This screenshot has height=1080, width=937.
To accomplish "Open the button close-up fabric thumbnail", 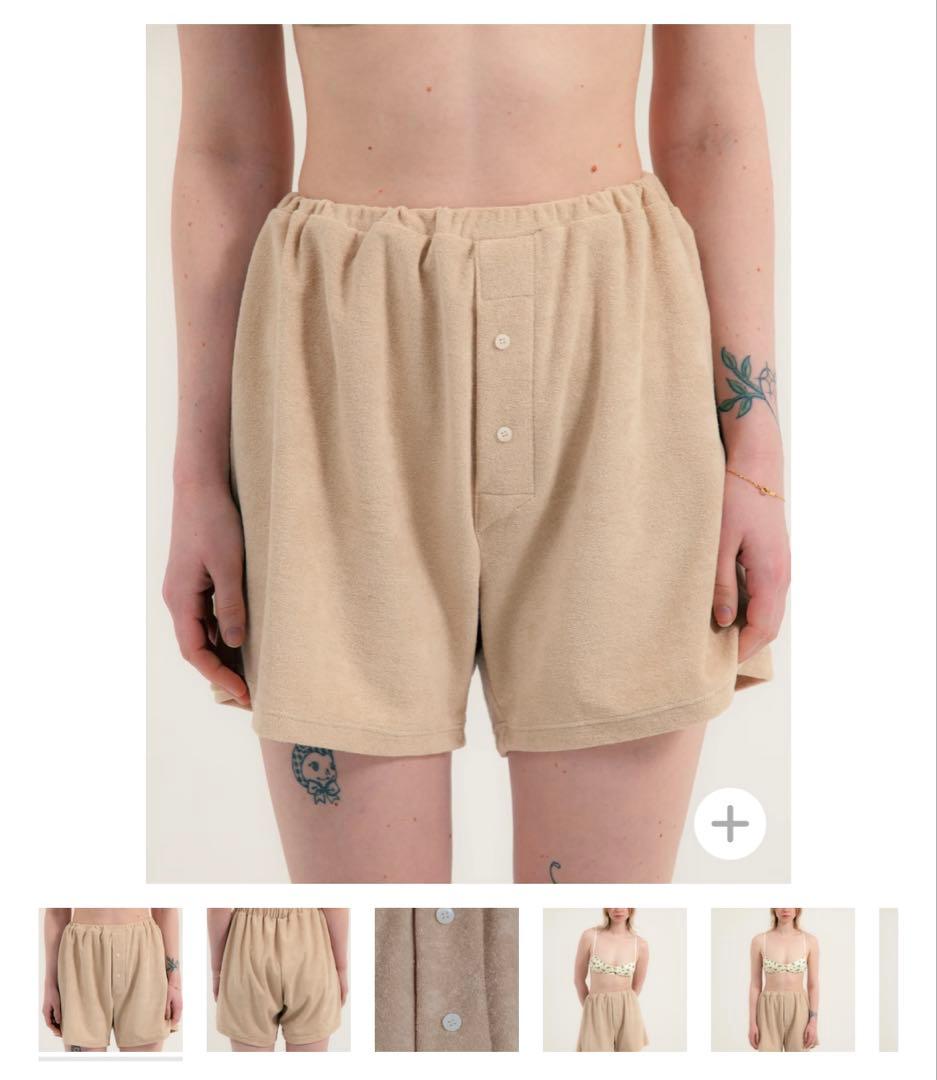I will tap(446, 979).
